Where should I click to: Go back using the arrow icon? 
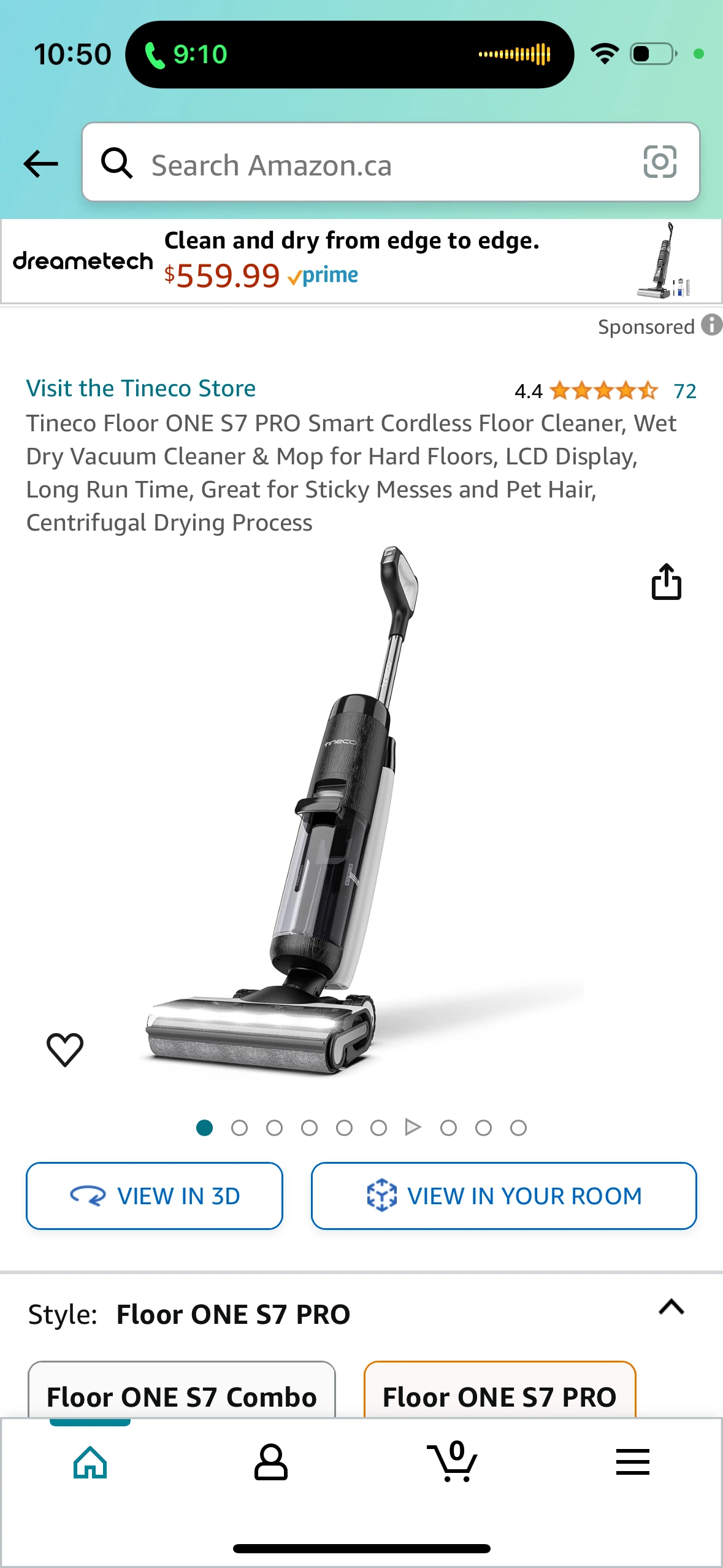coord(40,164)
